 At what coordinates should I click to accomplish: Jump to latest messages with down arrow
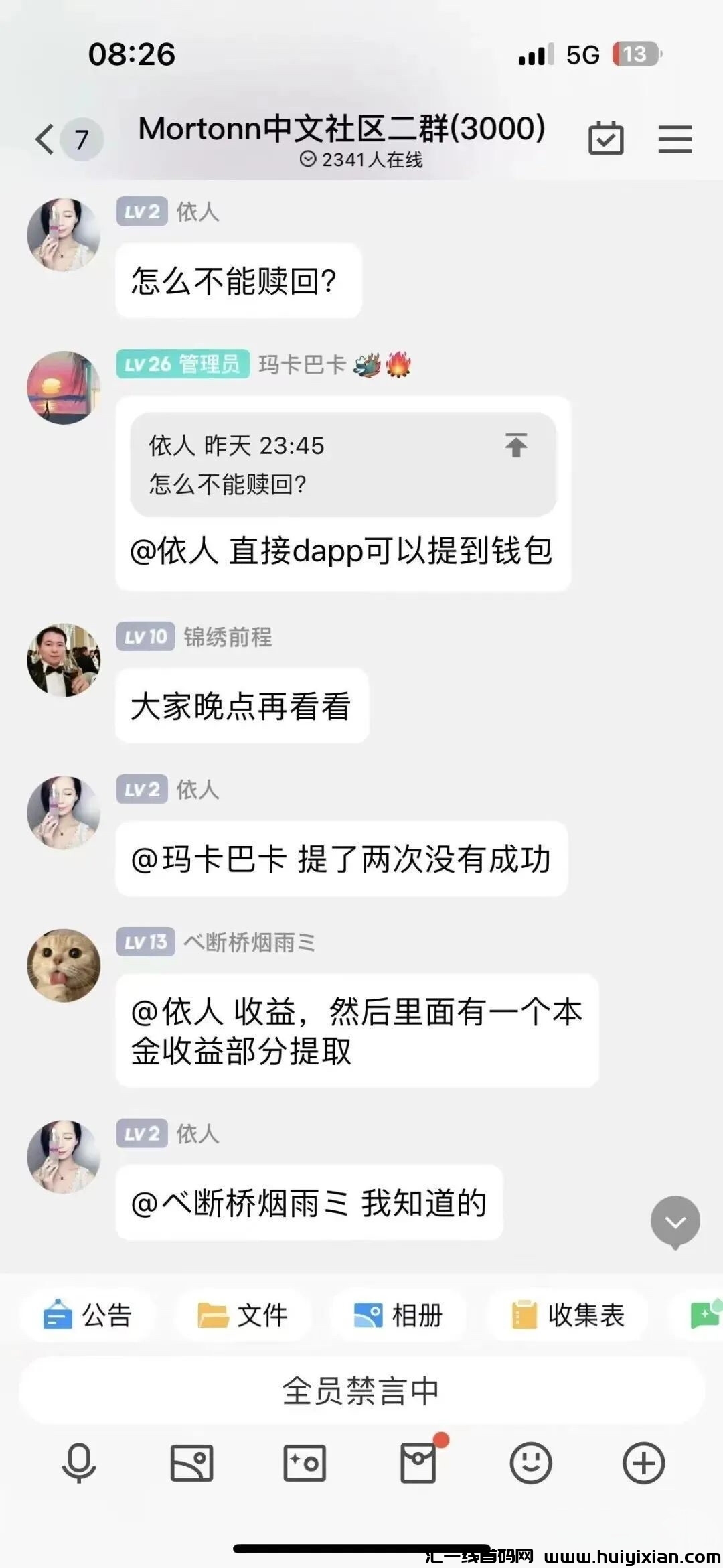(x=675, y=1222)
